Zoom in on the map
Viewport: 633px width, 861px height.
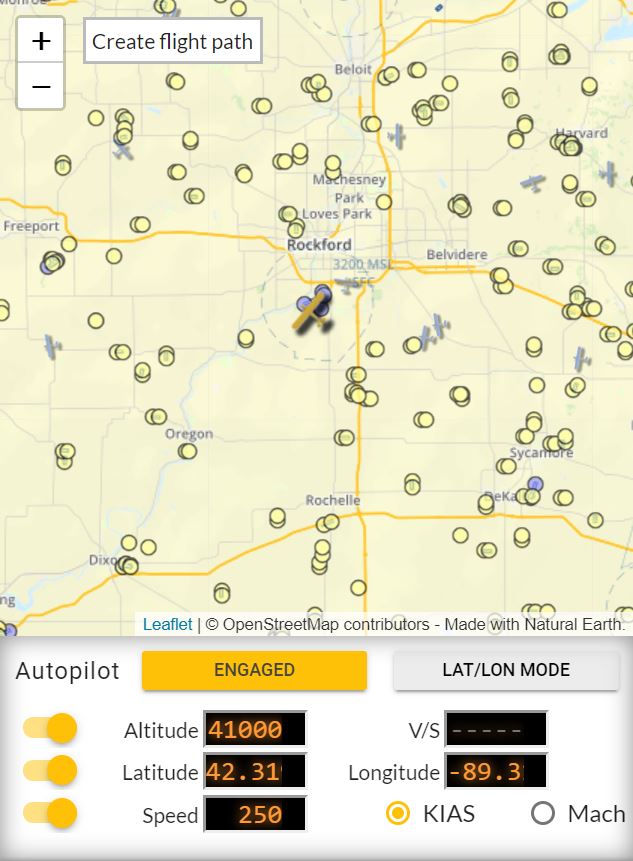pos(41,41)
